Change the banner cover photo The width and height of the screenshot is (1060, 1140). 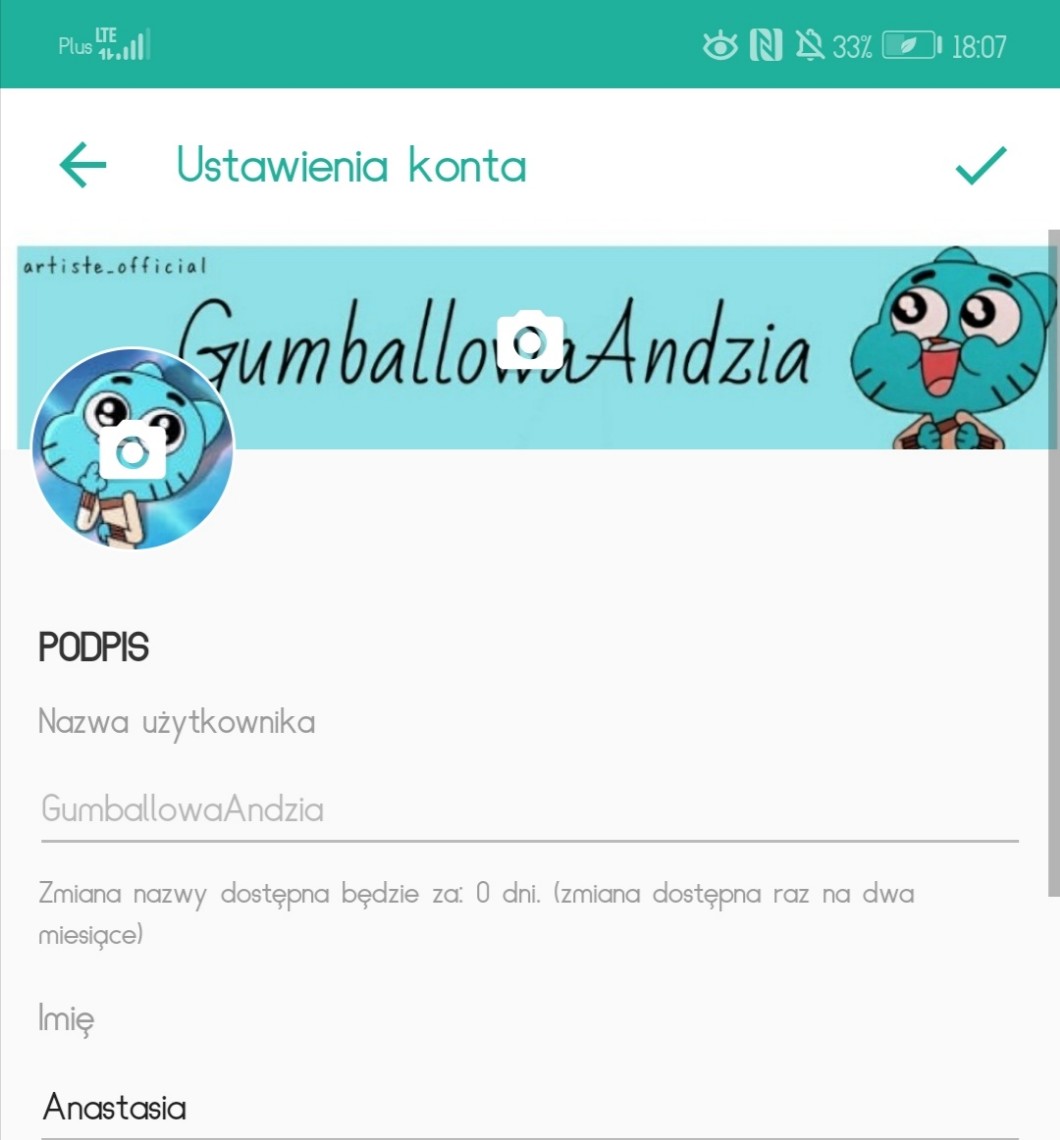click(x=530, y=340)
